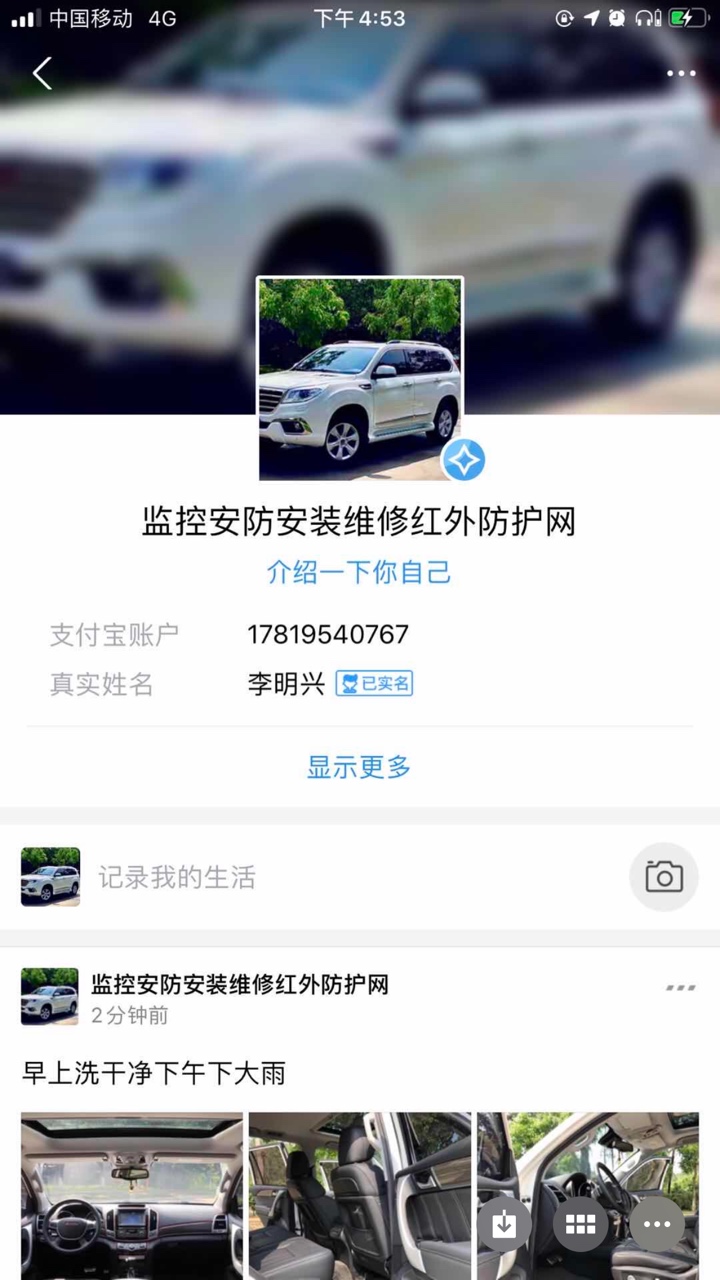Open the three-dot overflow menu at top right
Image resolution: width=720 pixels, height=1280 pixels.
click(x=681, y=73)
